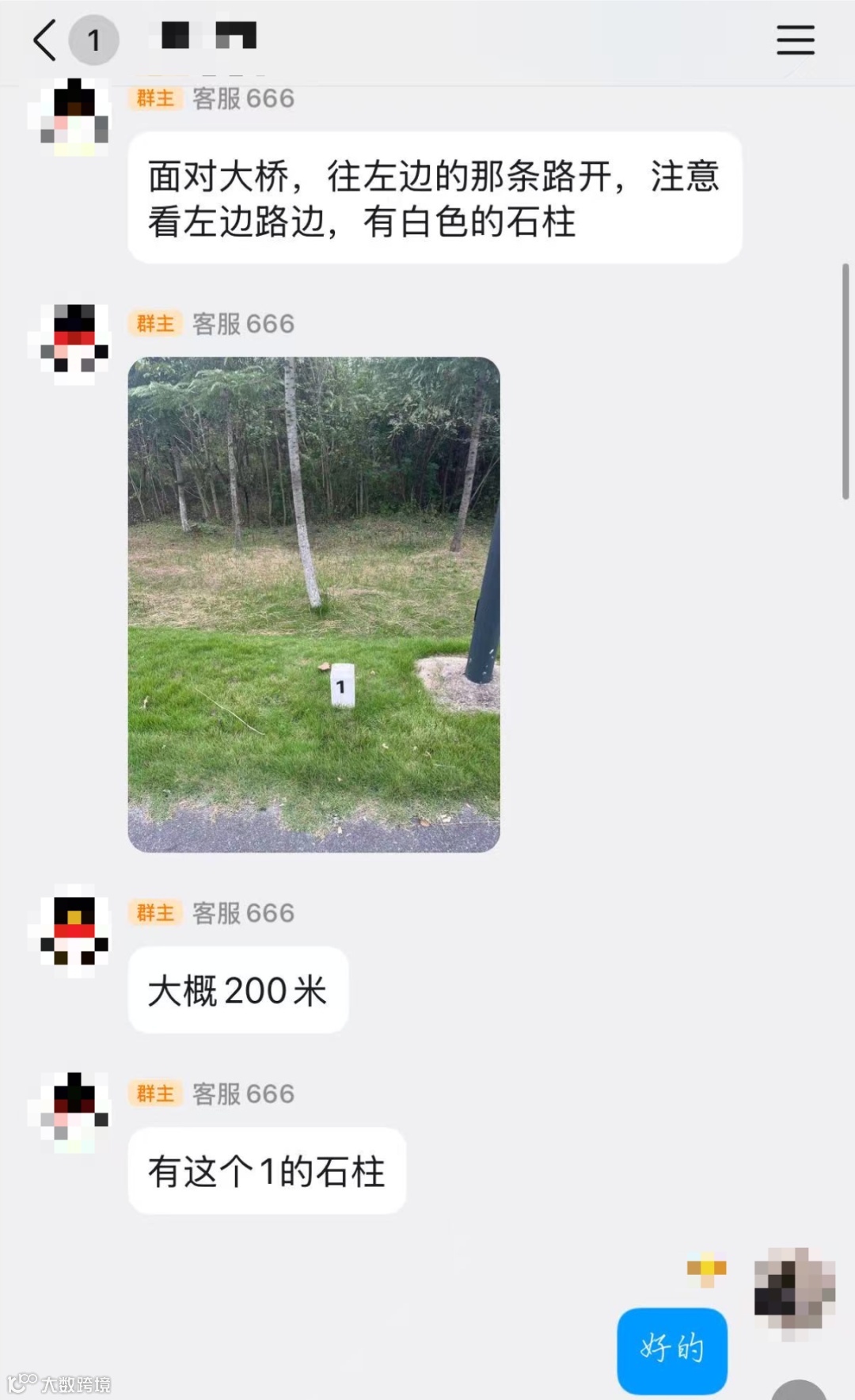Open the group settings hamburger menu
This screenshot has width=855, height=1400.
(x=795, y=38)
